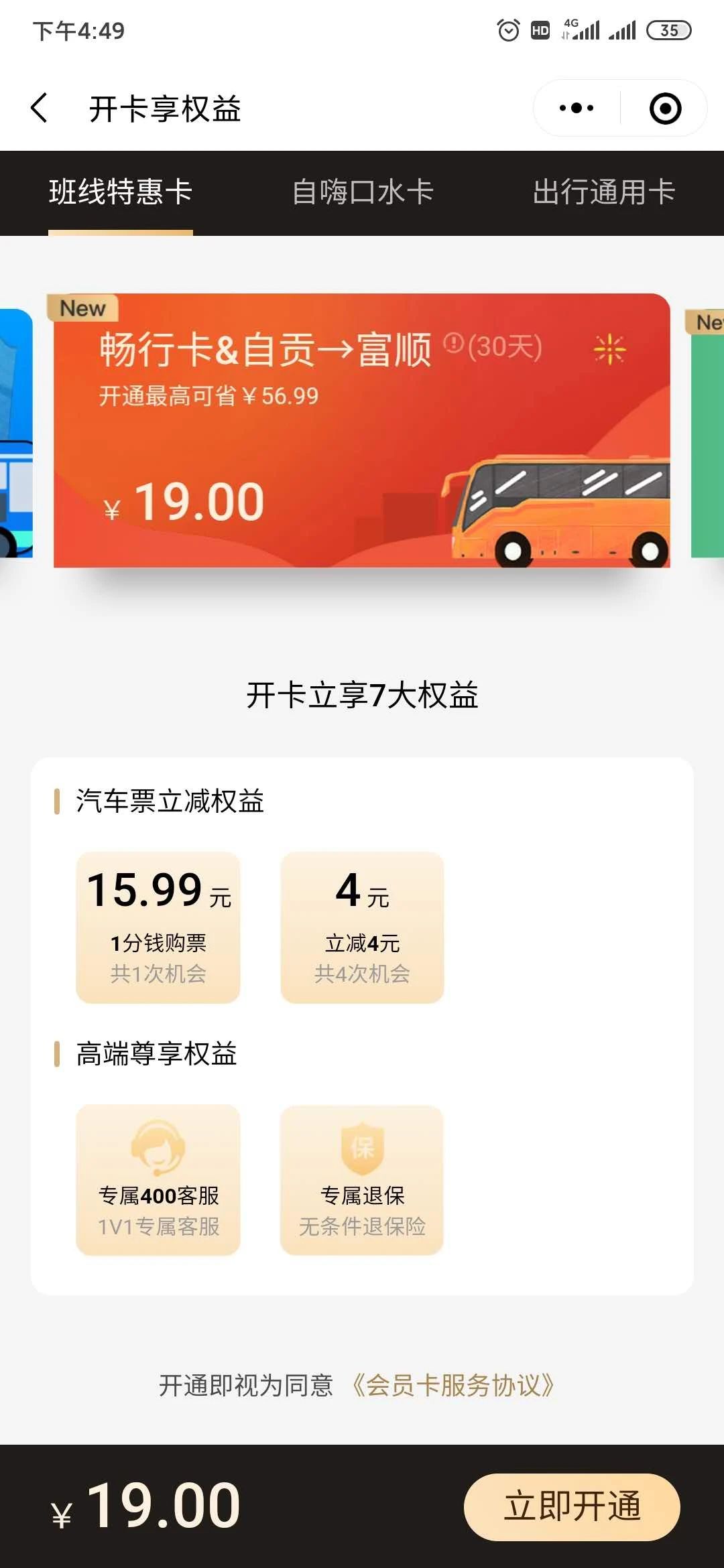The height and width of the screenshot is (1568, 724).
Task: View the 4元 立减4元 benefit
Action: click(362, 927)
